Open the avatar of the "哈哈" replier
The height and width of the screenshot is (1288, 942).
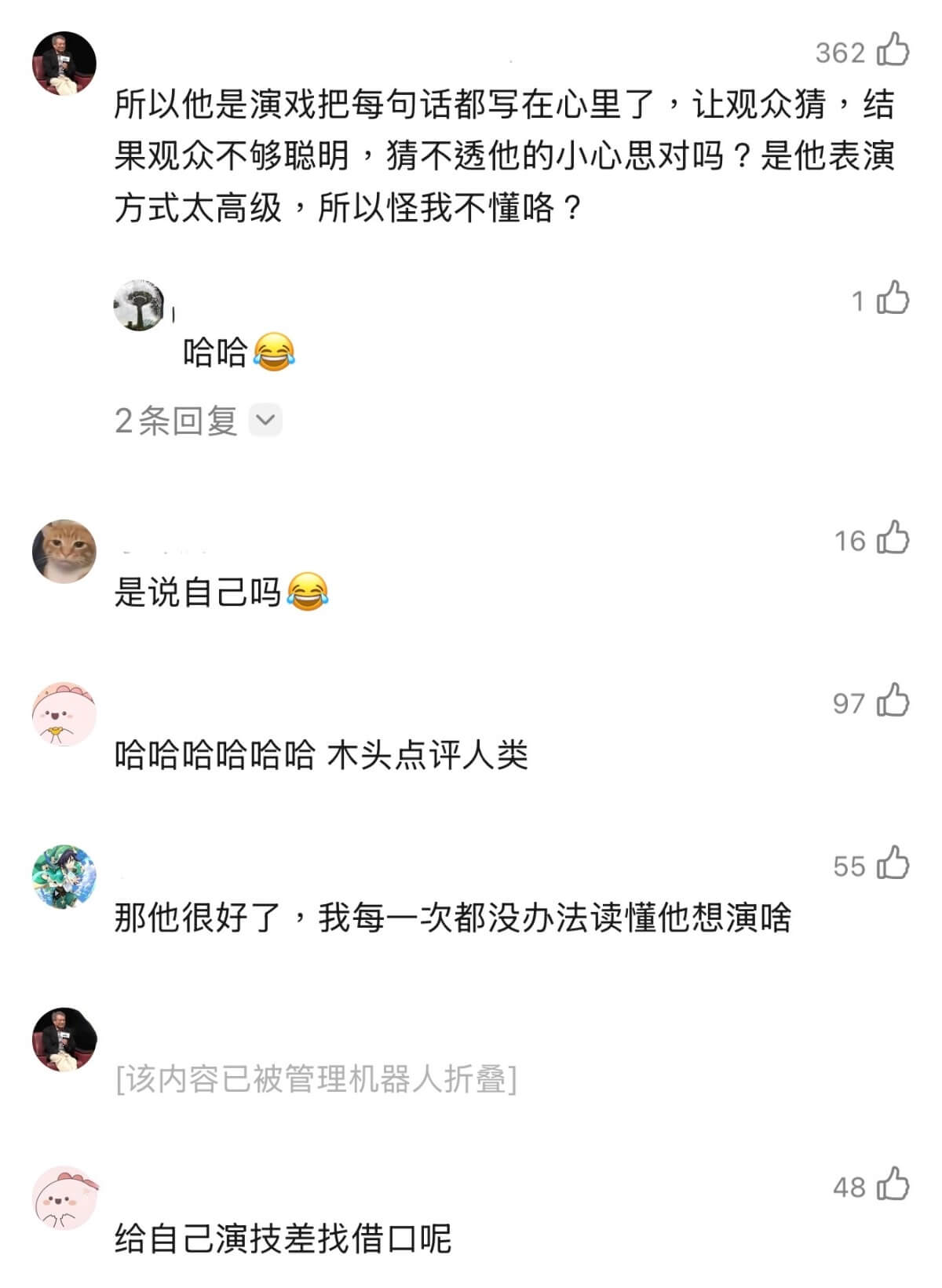tap(139, 305)
